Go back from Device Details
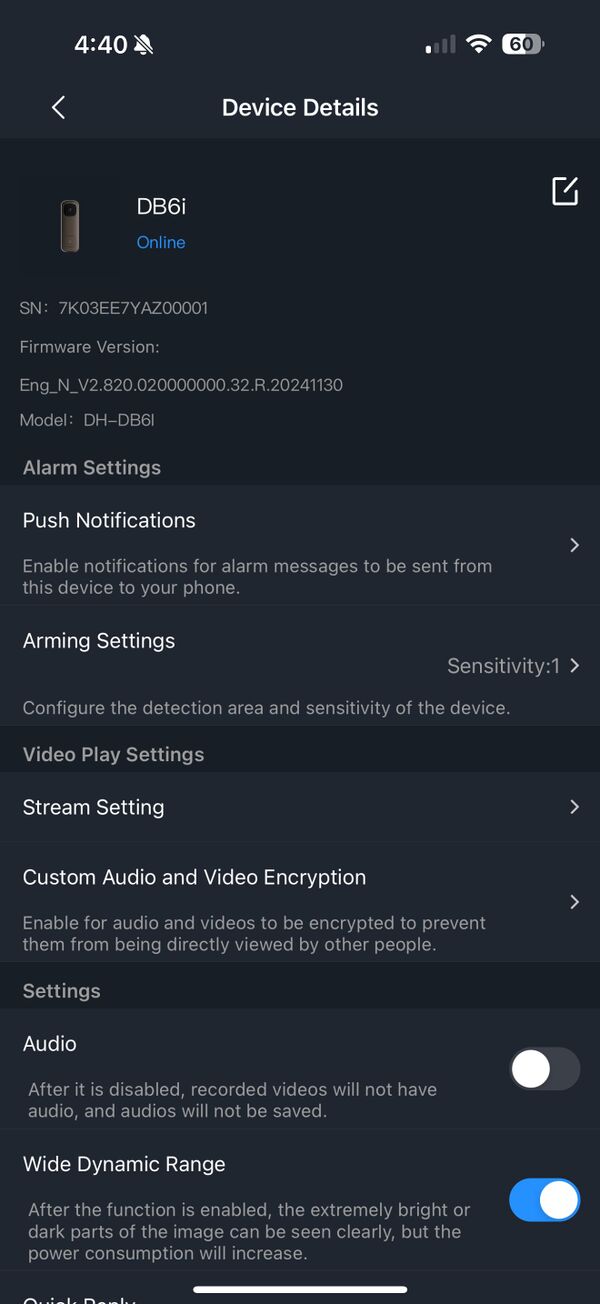600x1304 pixels. pos(58,108)
